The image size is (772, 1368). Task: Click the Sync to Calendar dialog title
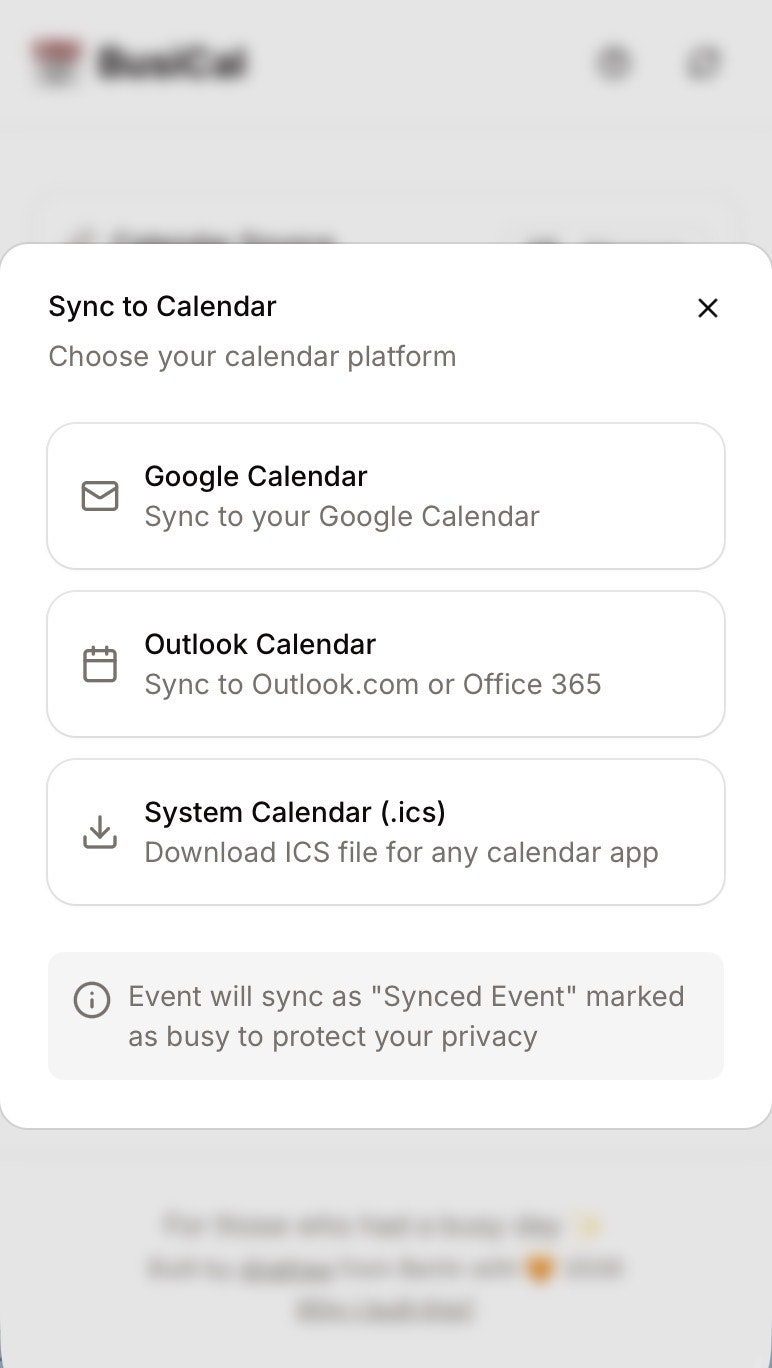click(x=161, y=306)
